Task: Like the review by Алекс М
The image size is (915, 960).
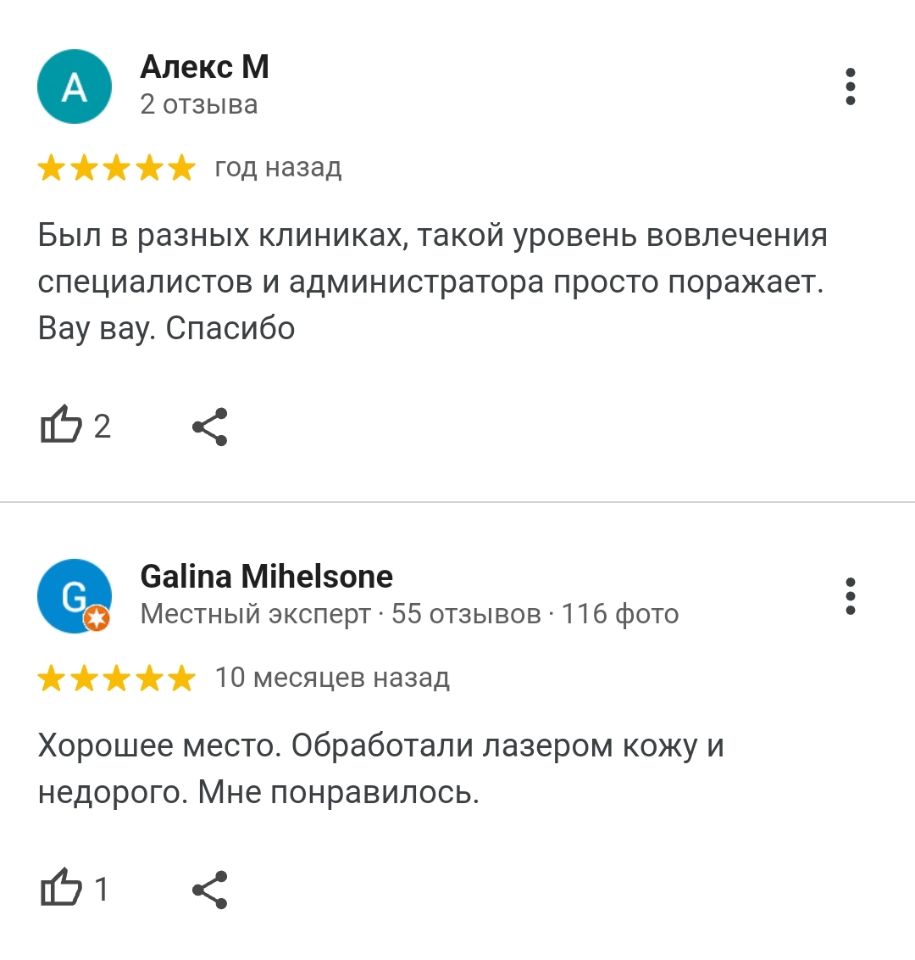Action: click(x=60, y=426)
